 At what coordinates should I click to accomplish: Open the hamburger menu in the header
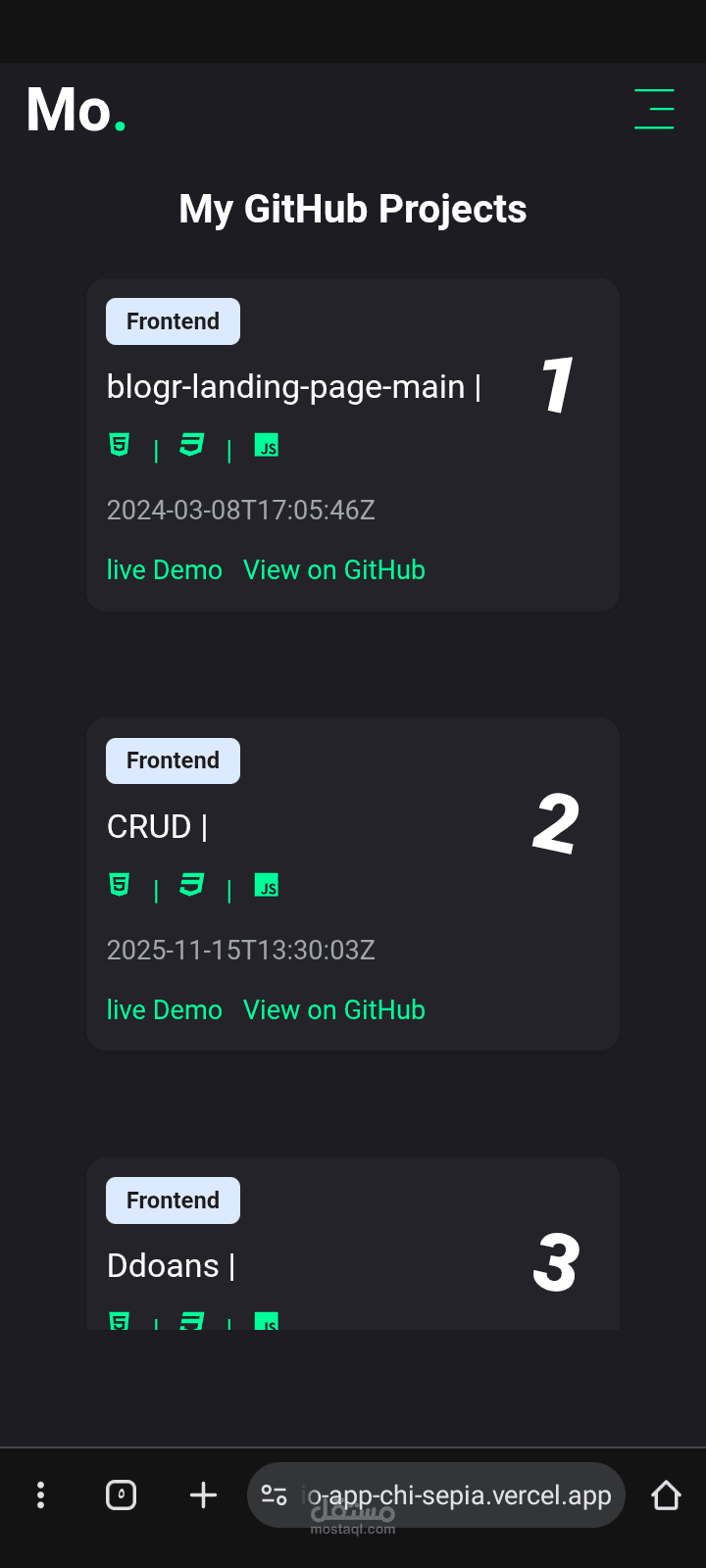[654, 109]
